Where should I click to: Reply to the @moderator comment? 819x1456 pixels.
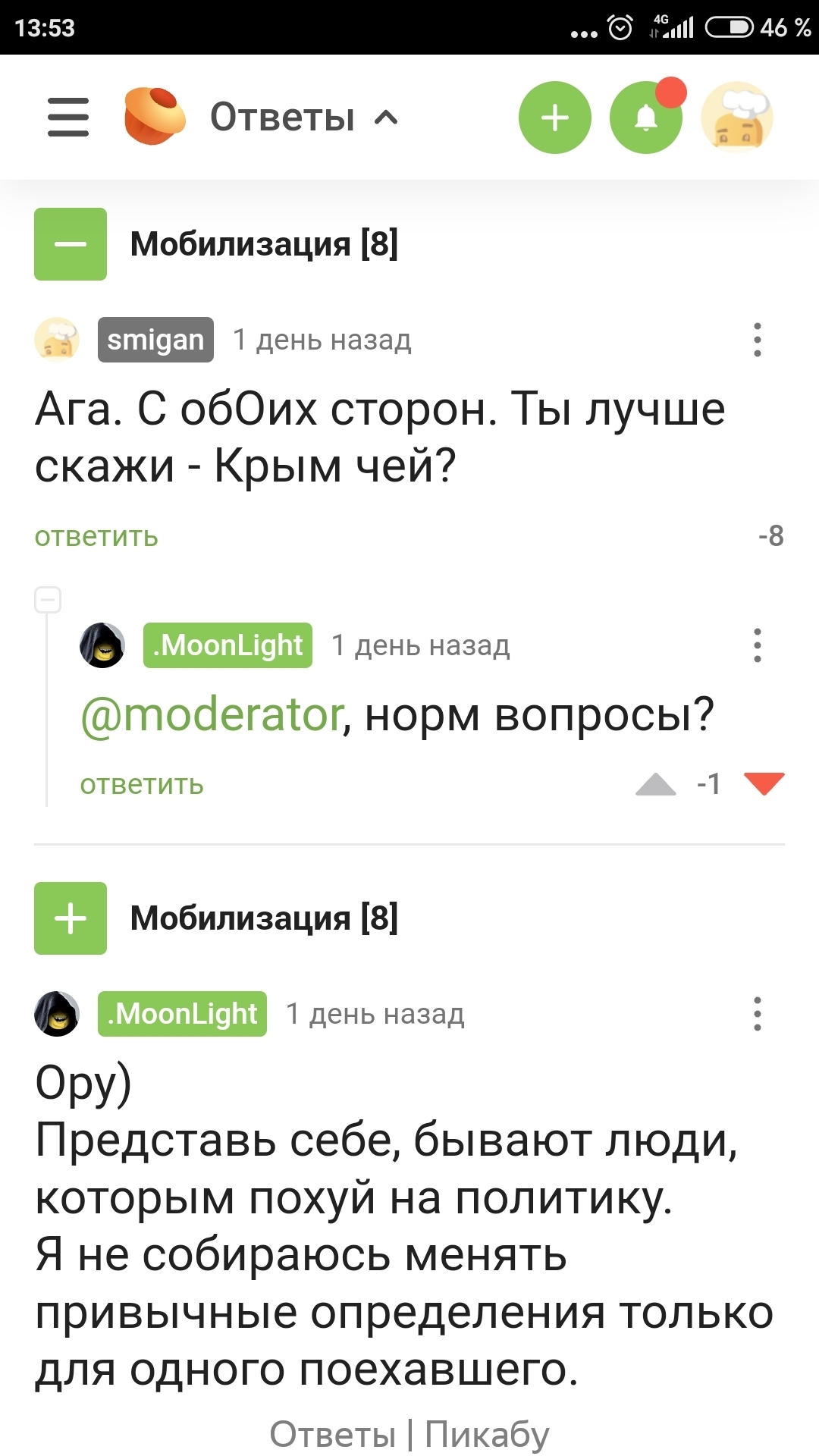[142, 784]
